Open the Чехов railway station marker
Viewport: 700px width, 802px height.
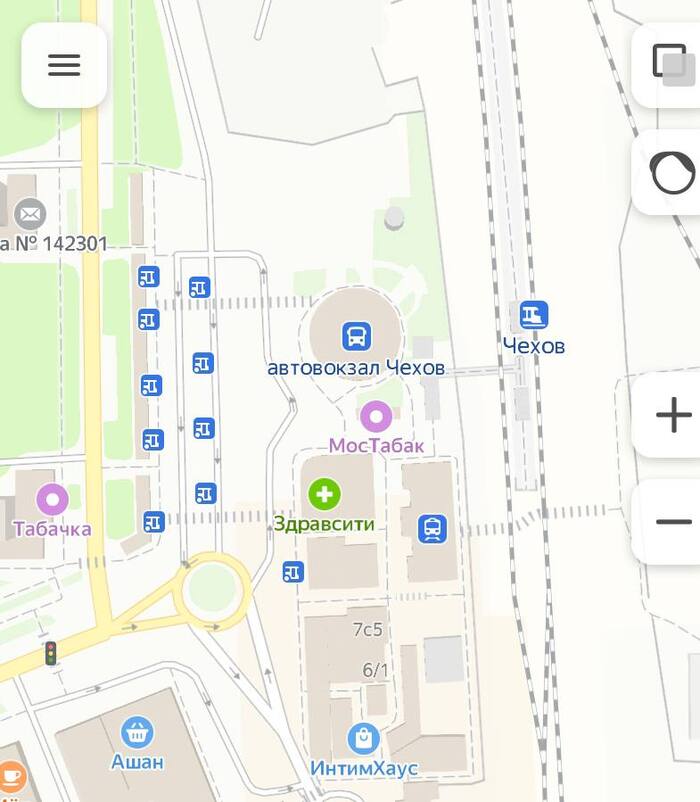(x=534, y=316)
